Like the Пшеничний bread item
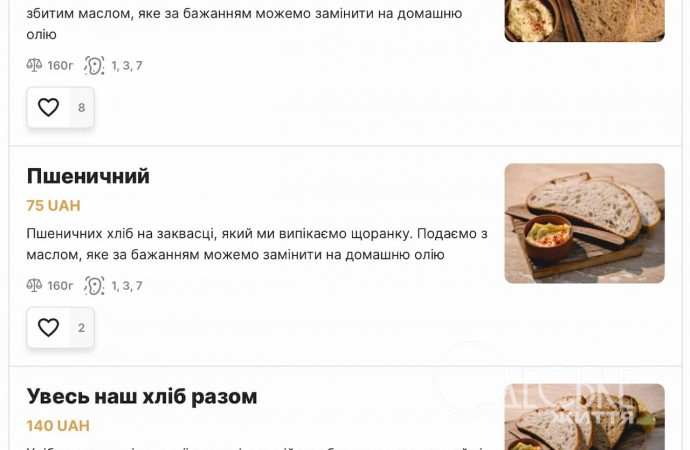690x450 pixels. [48, 327]
